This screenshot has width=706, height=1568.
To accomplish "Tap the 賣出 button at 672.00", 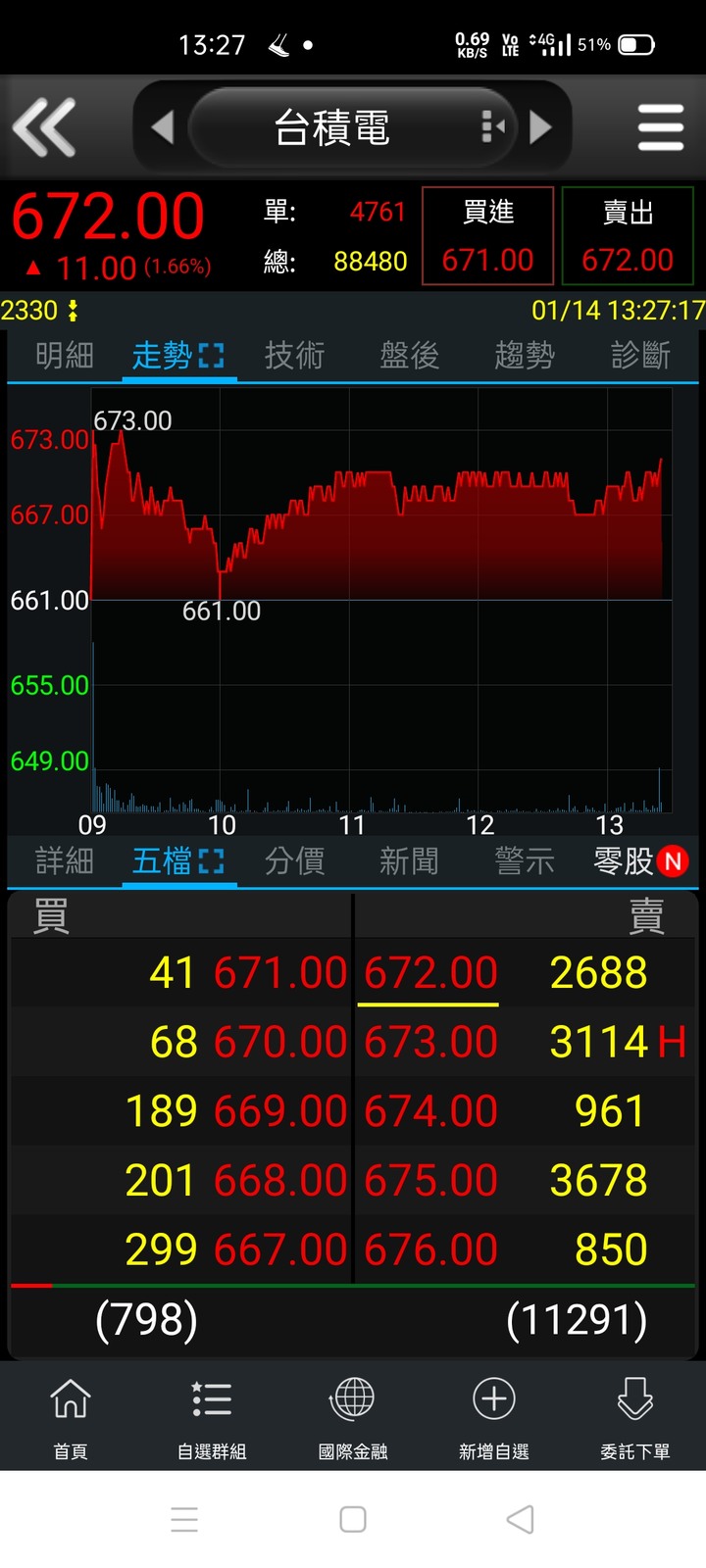I will tap(628, 236).
